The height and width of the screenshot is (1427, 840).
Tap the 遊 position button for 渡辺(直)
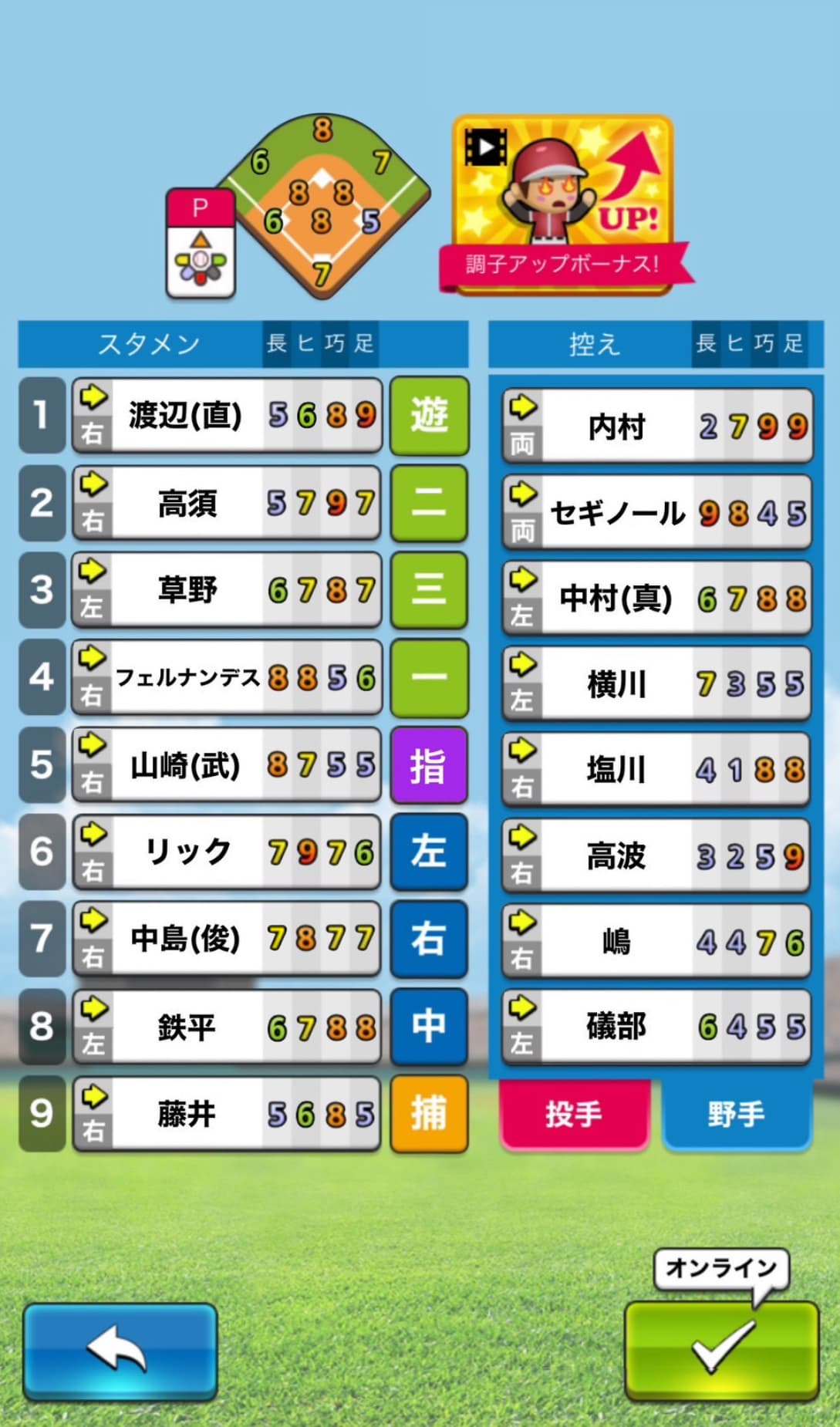pyautogui.click(x=429, y=415)
